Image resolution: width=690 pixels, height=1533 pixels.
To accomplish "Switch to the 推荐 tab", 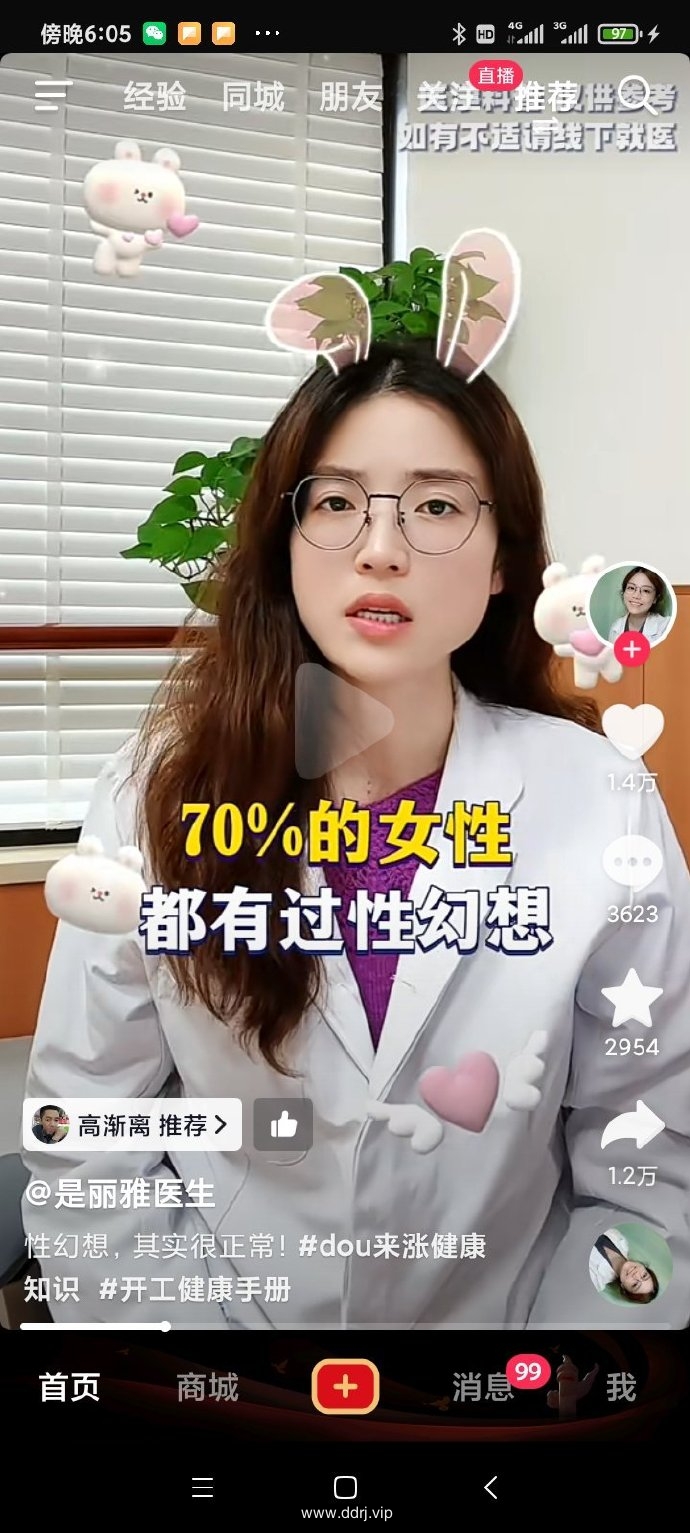I will click(546, 98).
